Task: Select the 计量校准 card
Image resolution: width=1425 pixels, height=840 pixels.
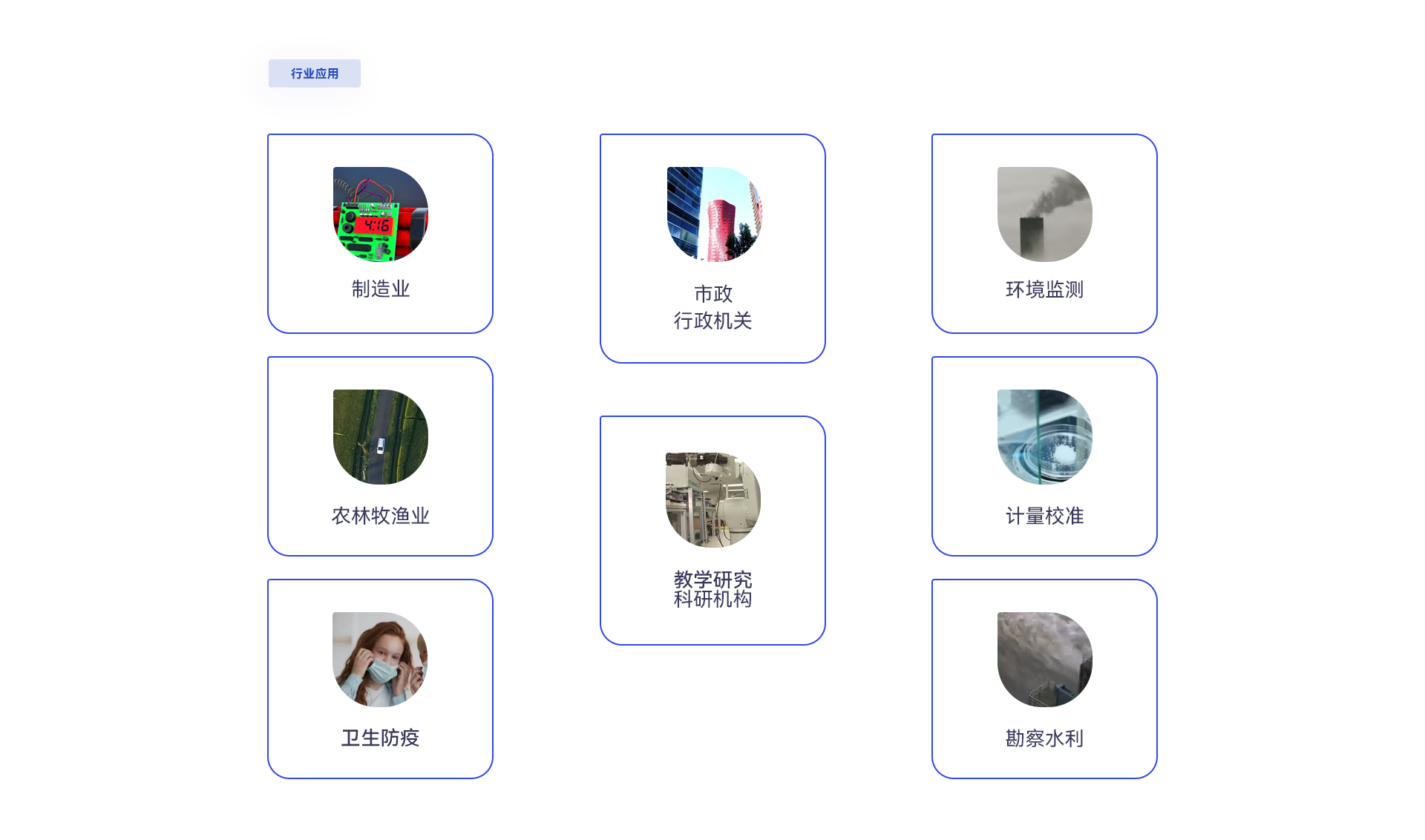Action: point(1044,456)
